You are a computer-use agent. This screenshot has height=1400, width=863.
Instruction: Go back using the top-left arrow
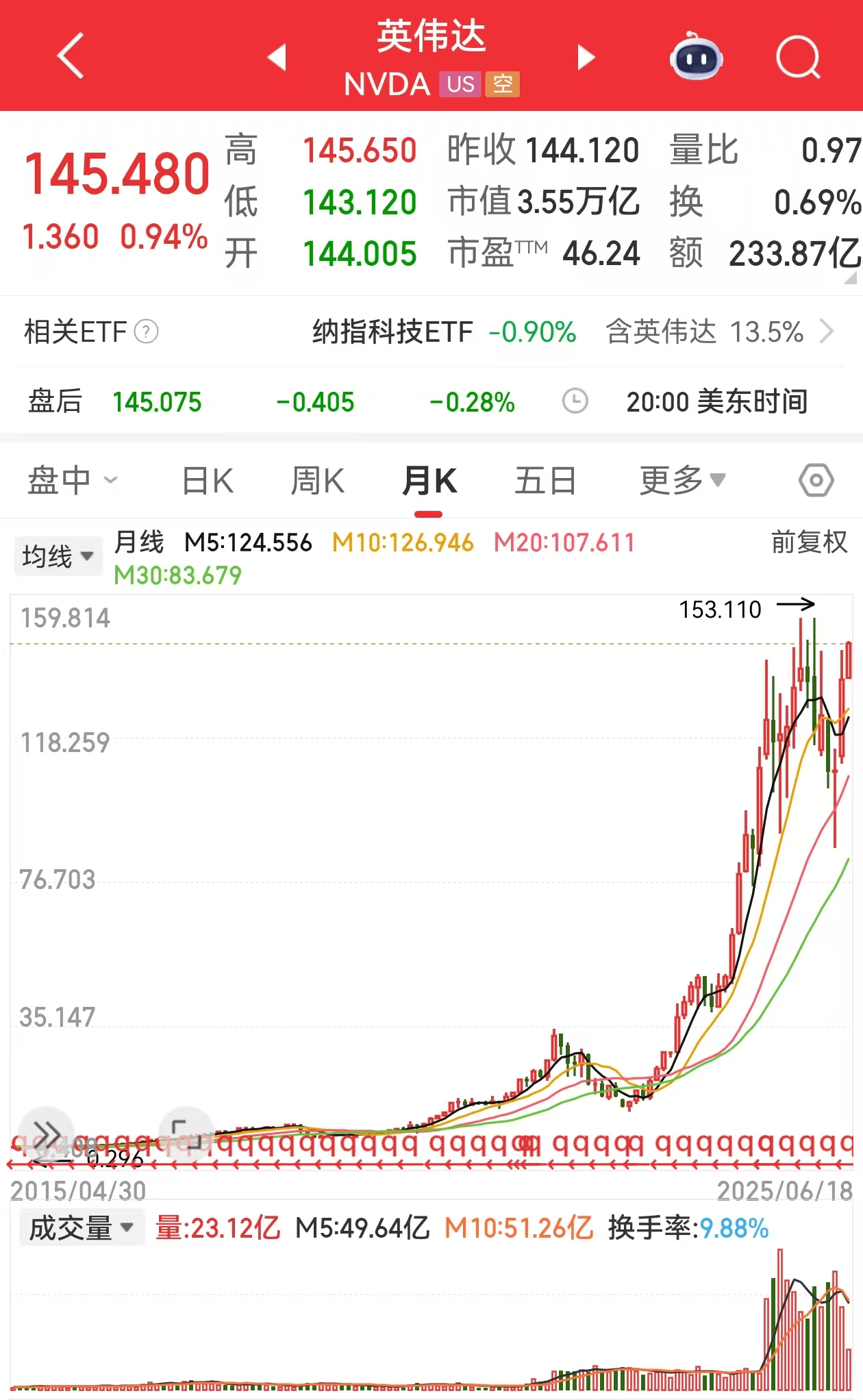pyautogui.click(x=71, y=56)
